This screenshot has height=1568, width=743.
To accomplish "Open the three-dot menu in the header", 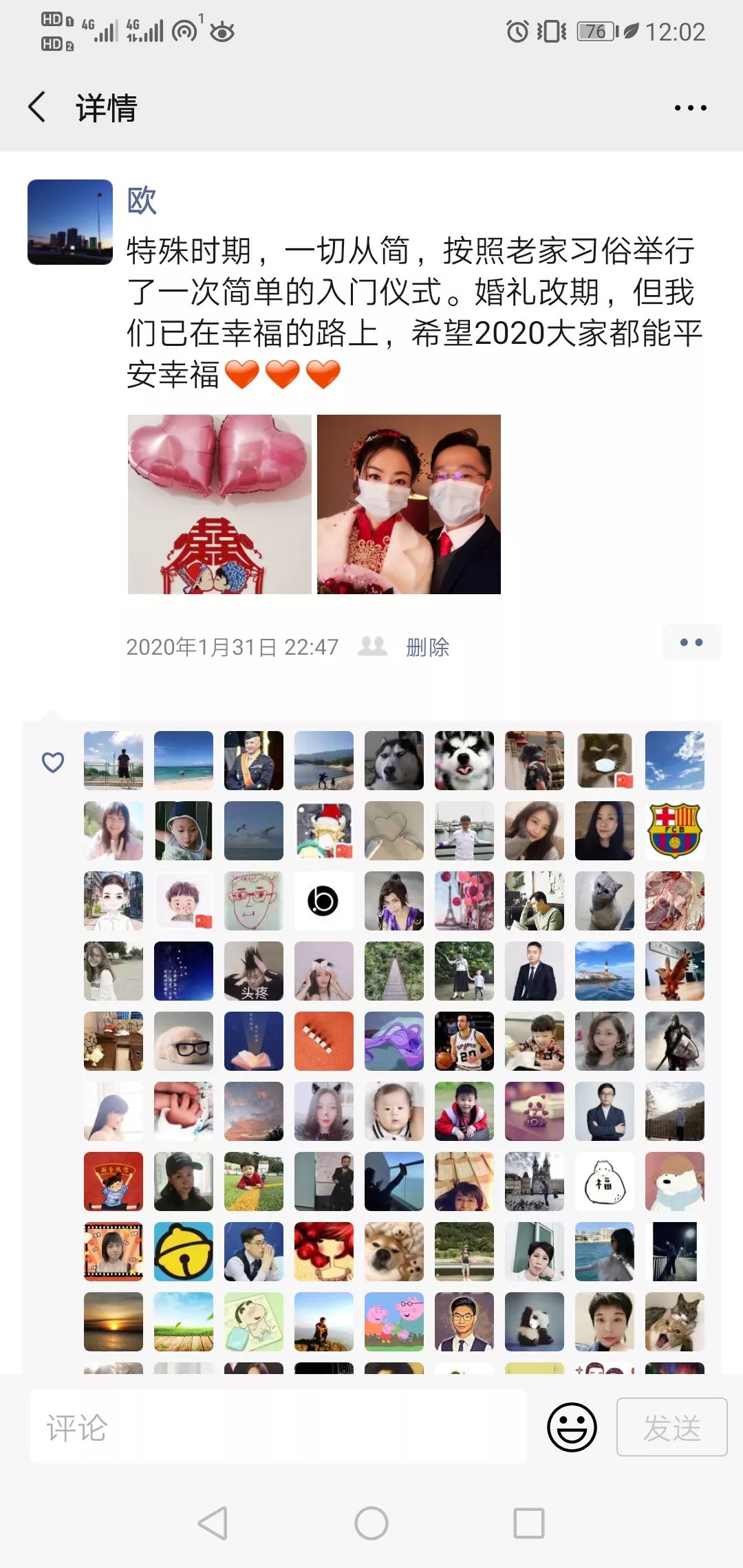I will [x=690, y=108].
